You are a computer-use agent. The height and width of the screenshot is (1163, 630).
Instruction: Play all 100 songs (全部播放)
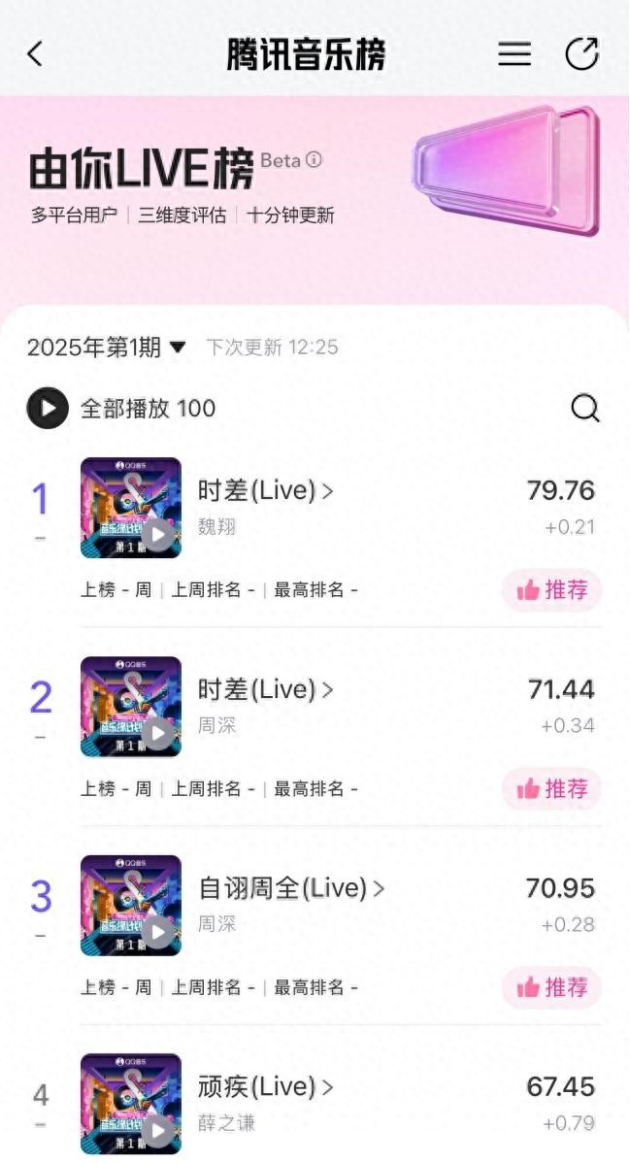[48, 408]
